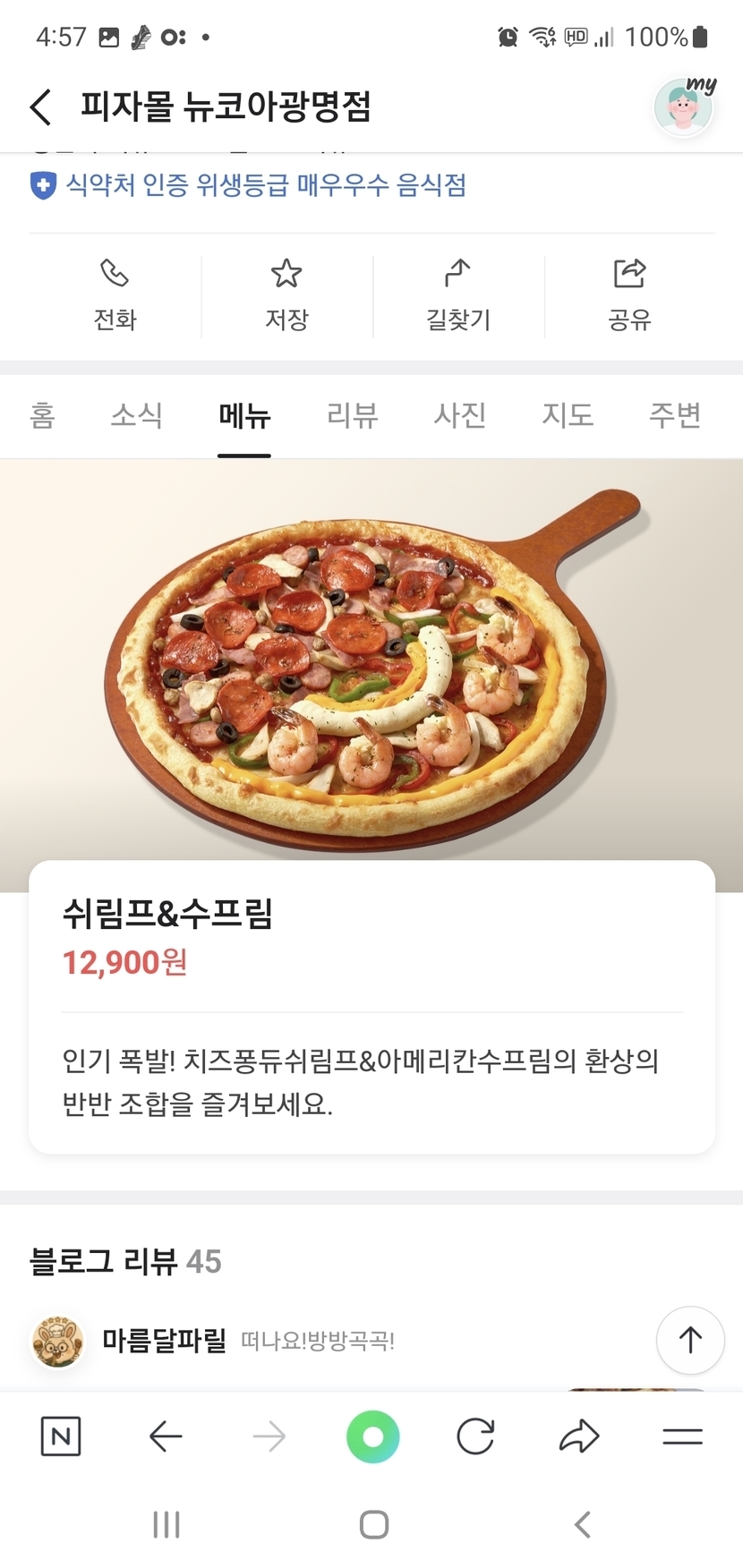The width and height of the screenshot is (743, 1568).
Task: Open 마름달파릴 blog review
Action: (x=164, y=1341)
